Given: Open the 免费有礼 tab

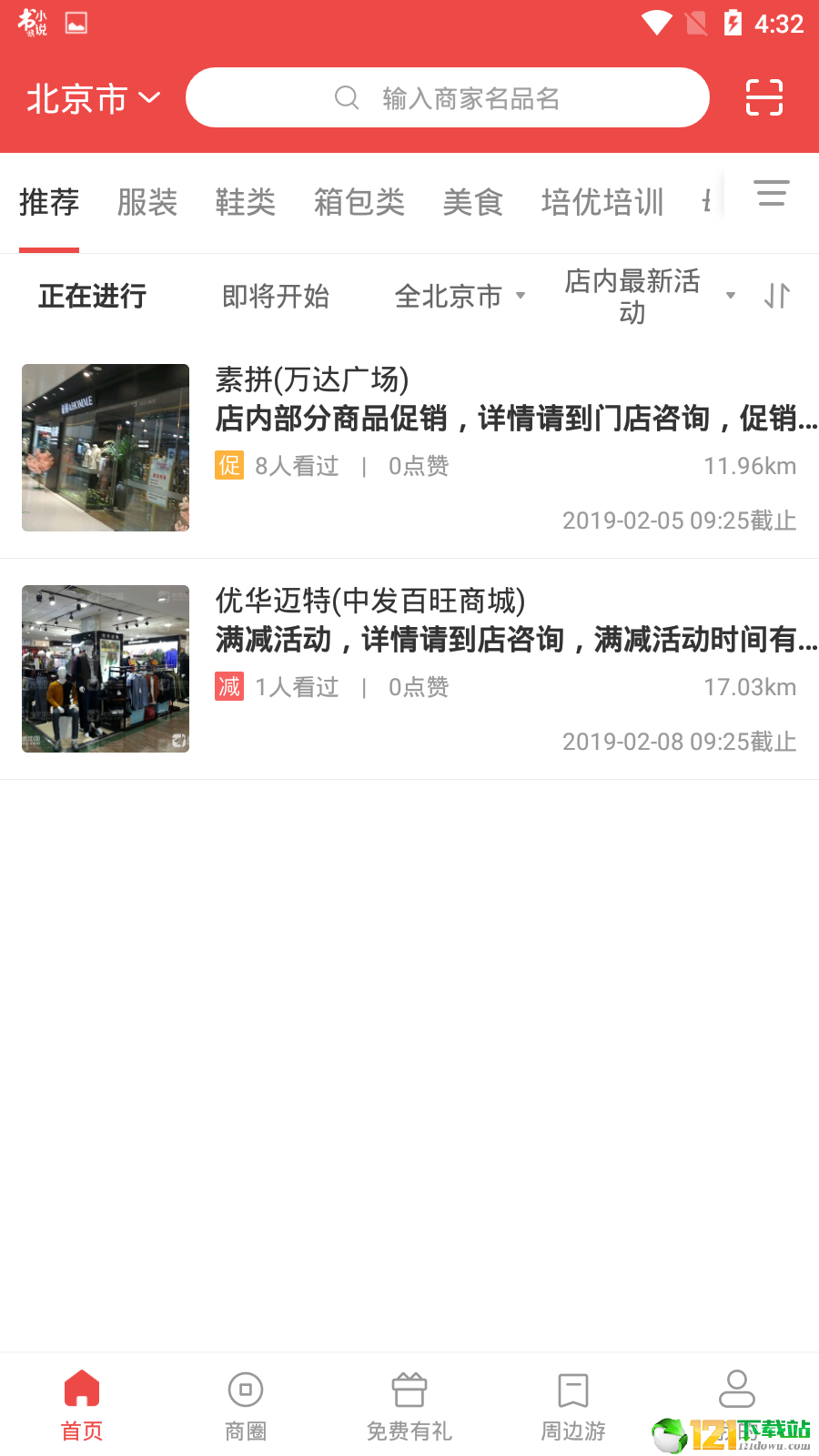Looking at the screenshot, I should [409, 1406].
